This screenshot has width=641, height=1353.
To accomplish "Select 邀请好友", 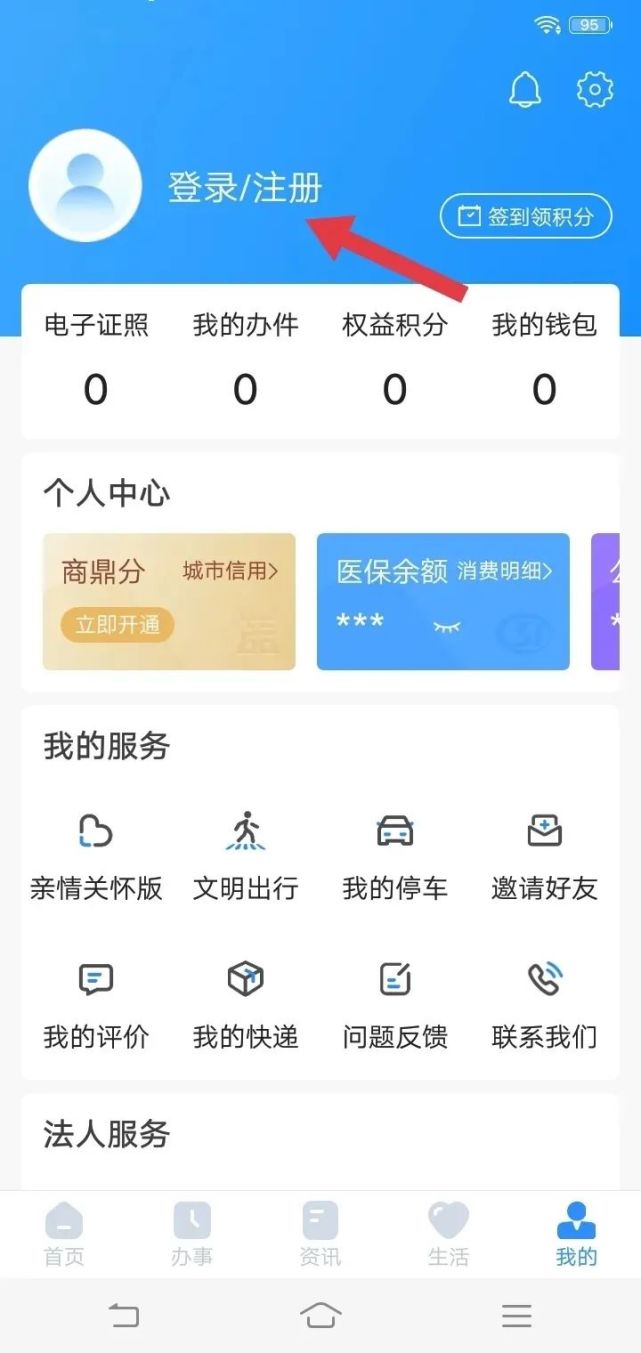I will coord(544,856).
